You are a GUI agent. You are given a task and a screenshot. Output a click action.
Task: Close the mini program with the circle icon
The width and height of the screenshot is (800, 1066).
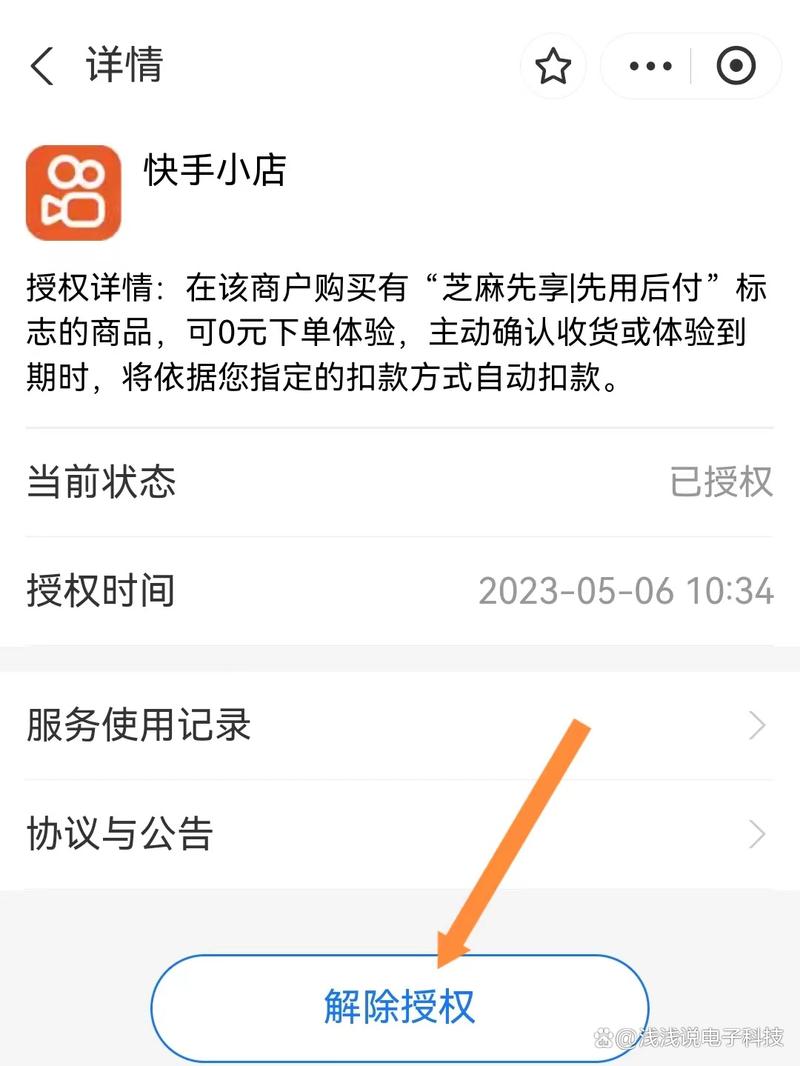tap(736, 67)
